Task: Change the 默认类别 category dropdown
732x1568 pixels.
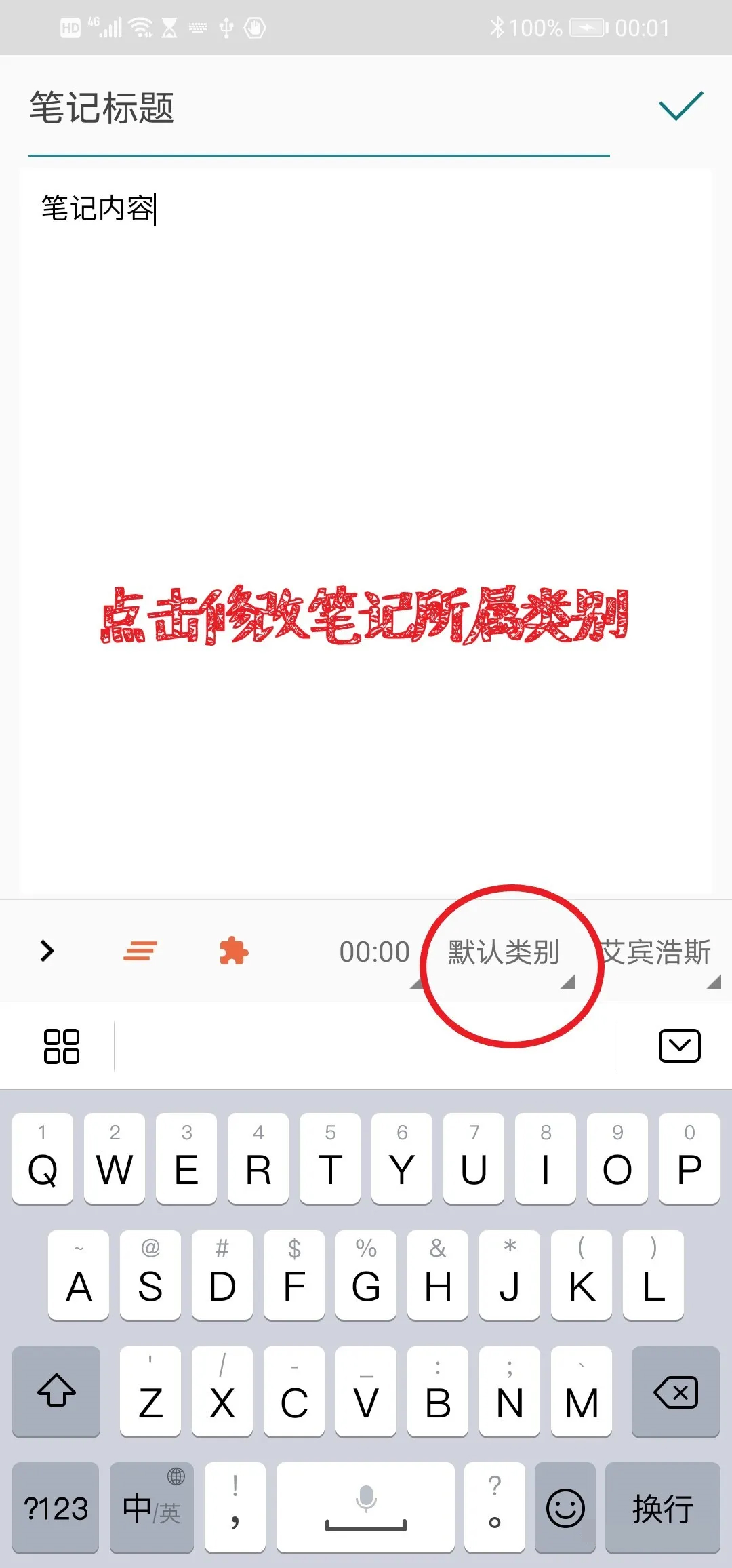Action: [x=504, y=952]
